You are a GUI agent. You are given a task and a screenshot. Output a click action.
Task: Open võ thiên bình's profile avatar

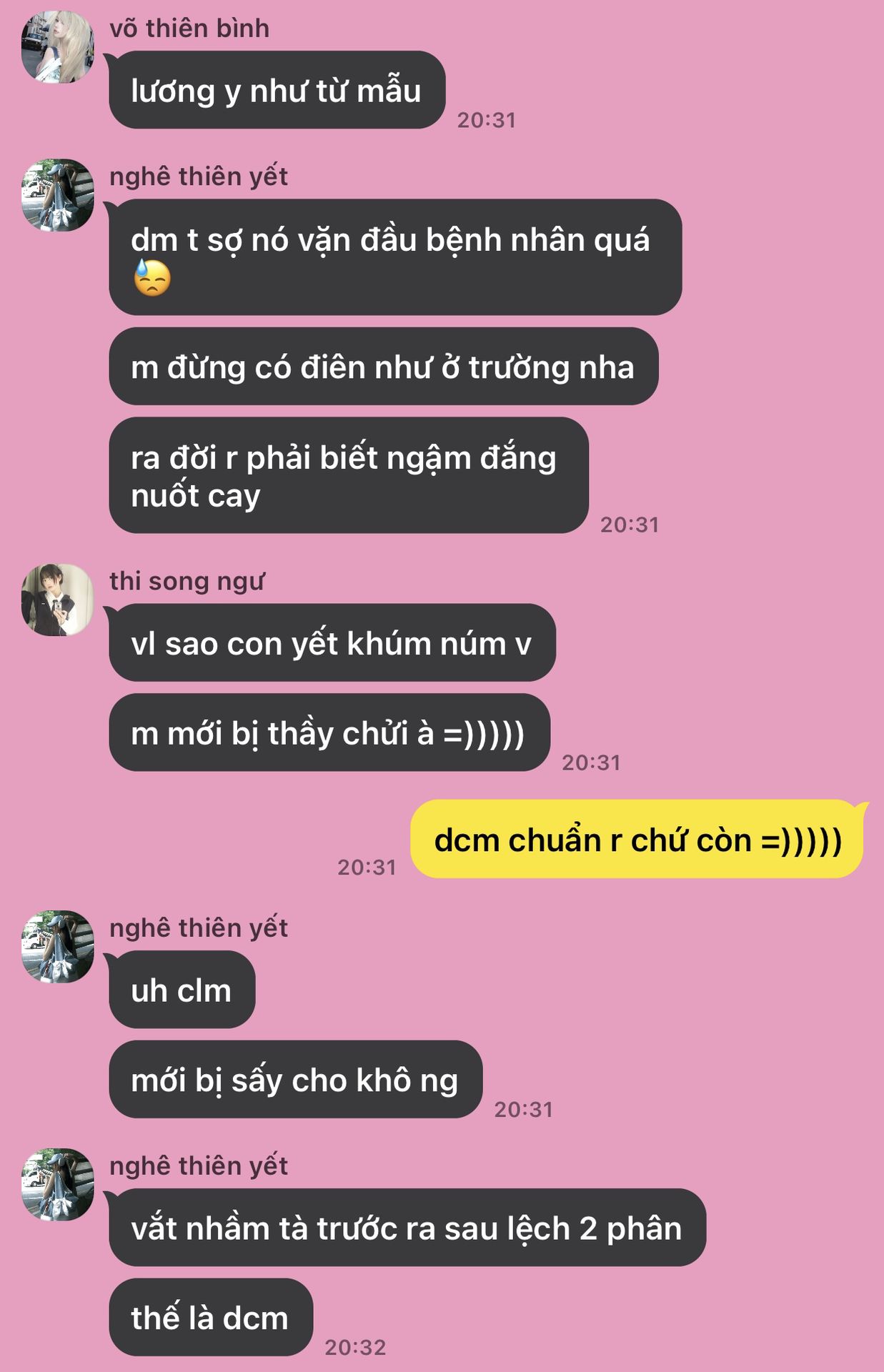(58, 47)
